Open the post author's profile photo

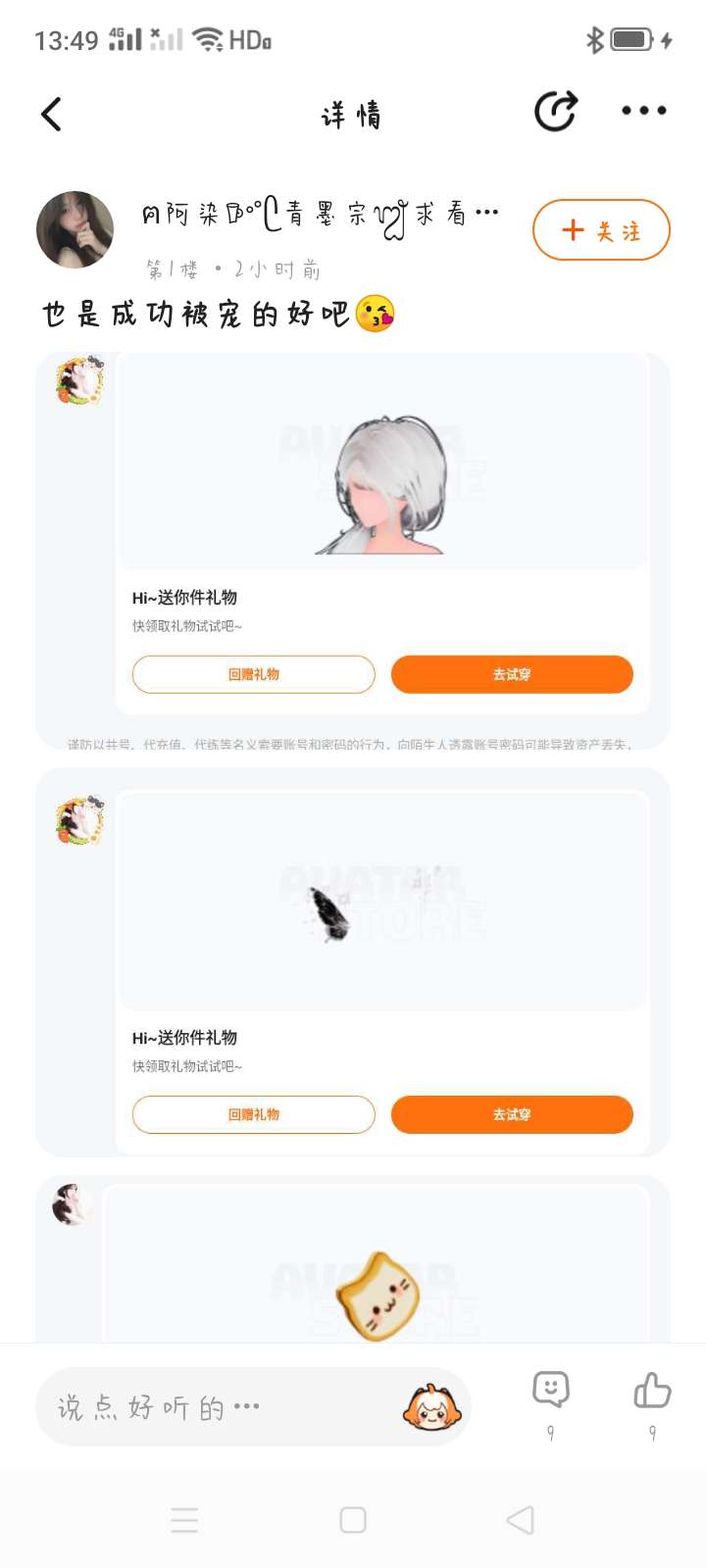tap(76, 230)
